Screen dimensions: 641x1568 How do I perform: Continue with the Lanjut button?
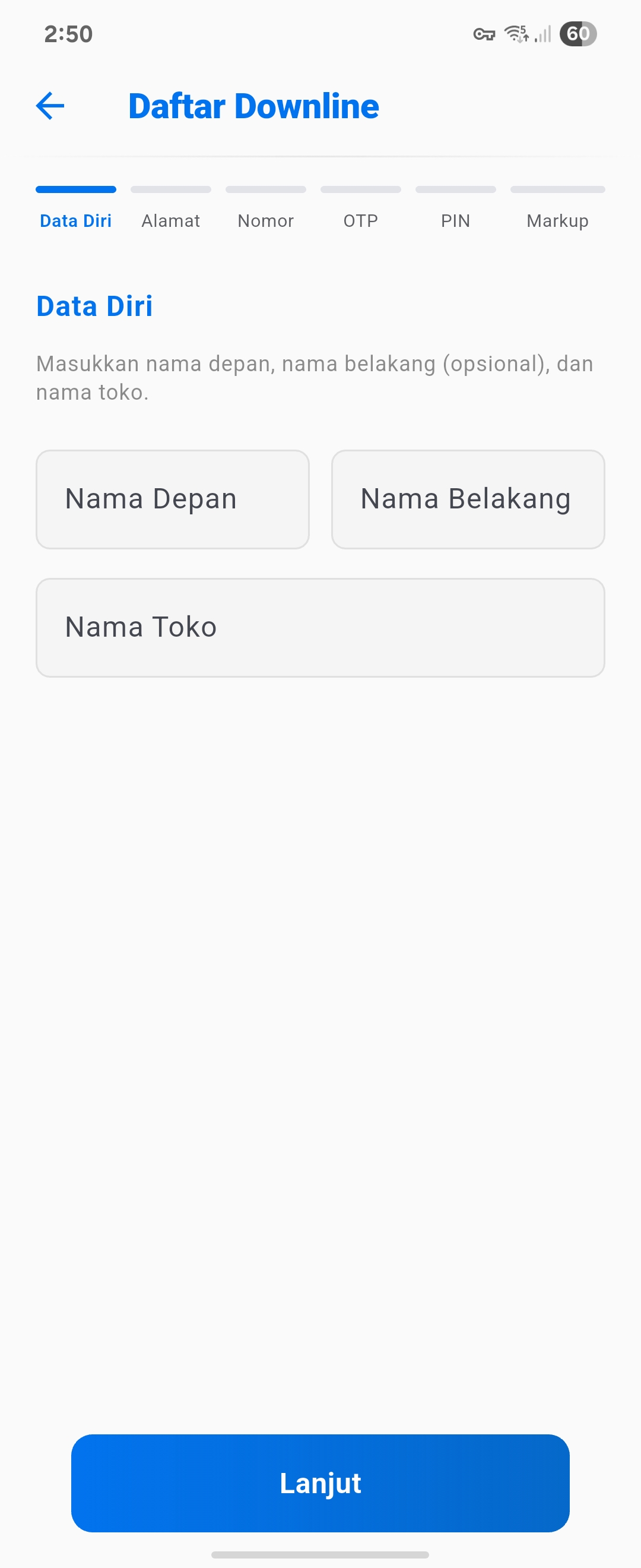click(x=320, y=1483)
